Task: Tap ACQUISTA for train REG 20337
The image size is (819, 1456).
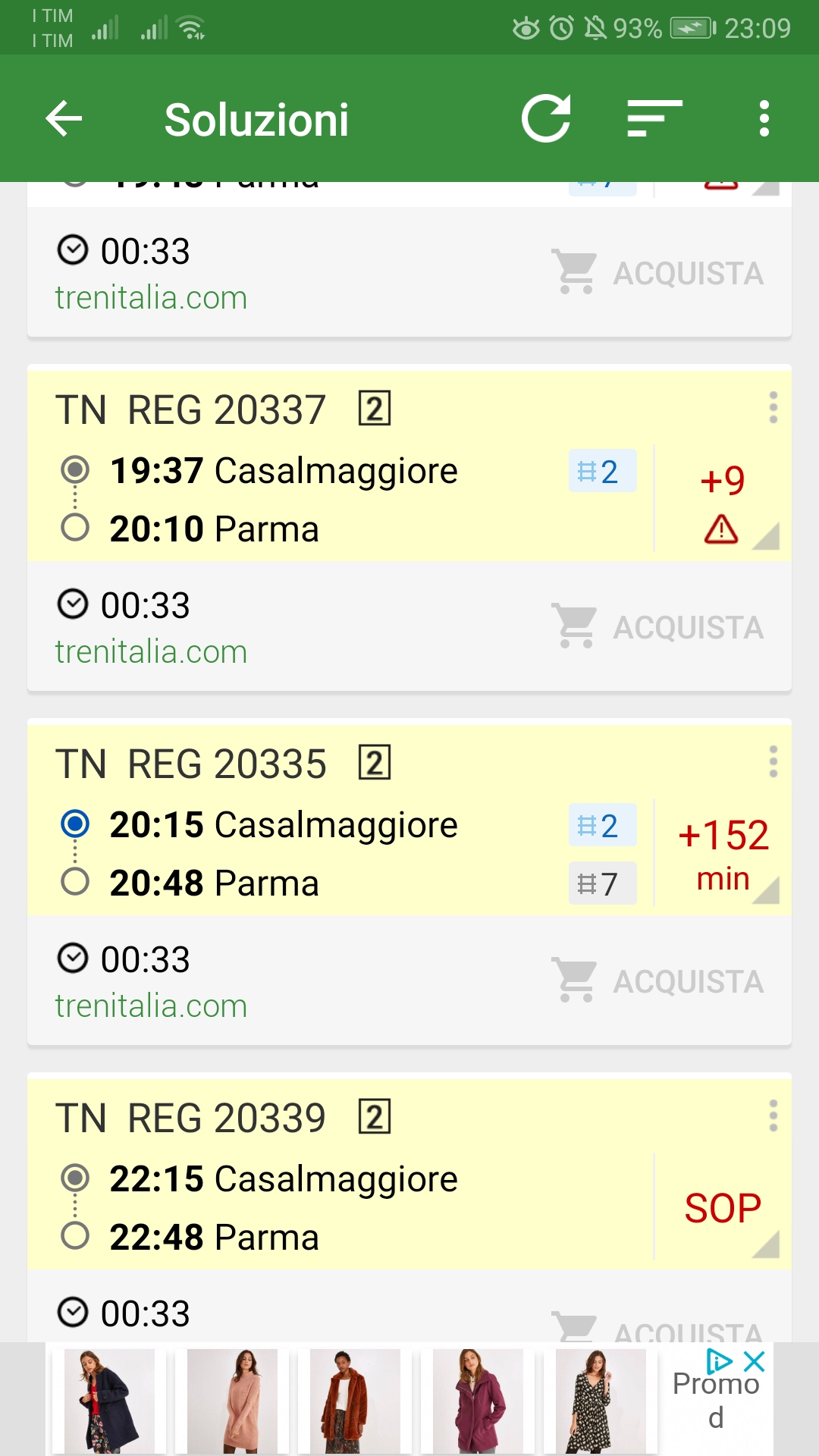Action: [658, 627]
